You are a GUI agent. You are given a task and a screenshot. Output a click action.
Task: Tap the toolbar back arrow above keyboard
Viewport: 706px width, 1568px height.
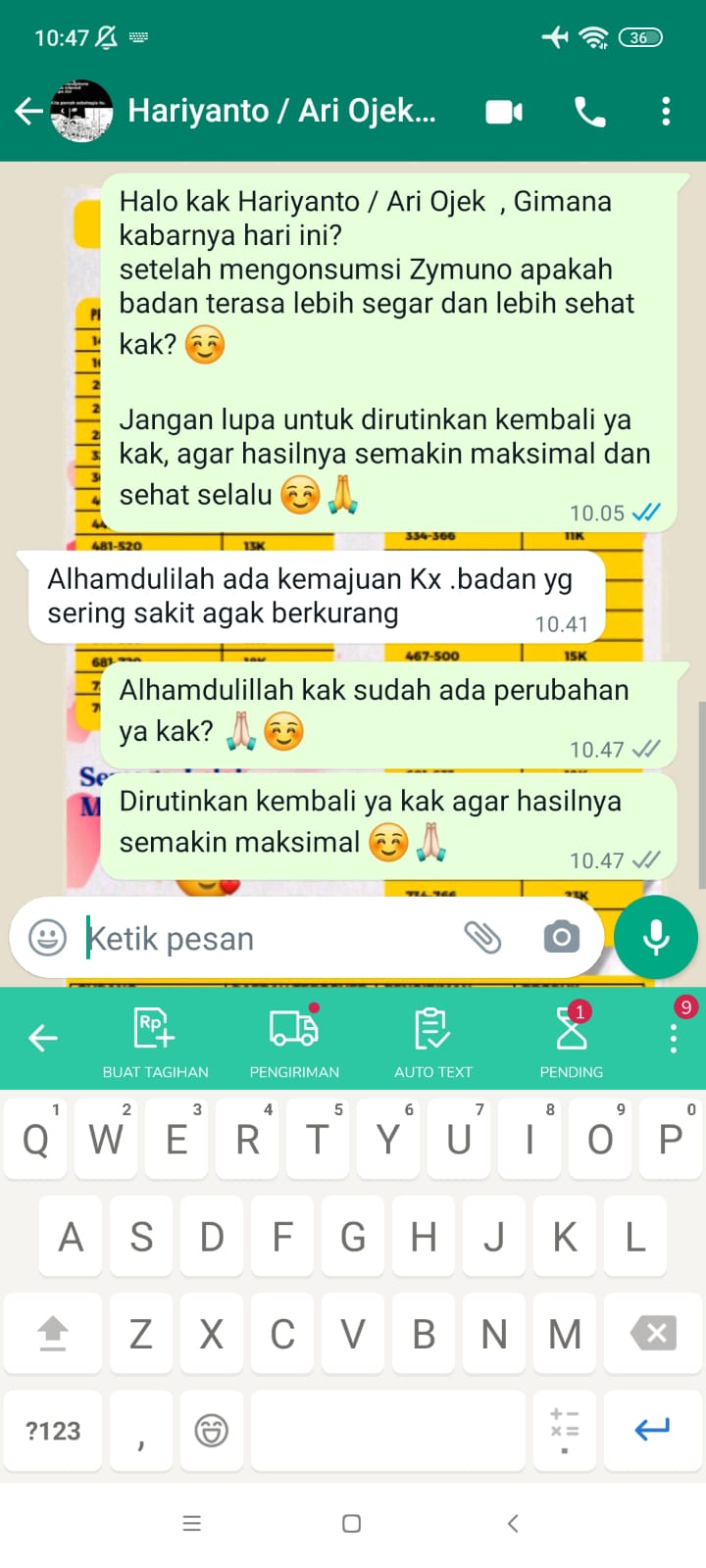coord(43,1037)
